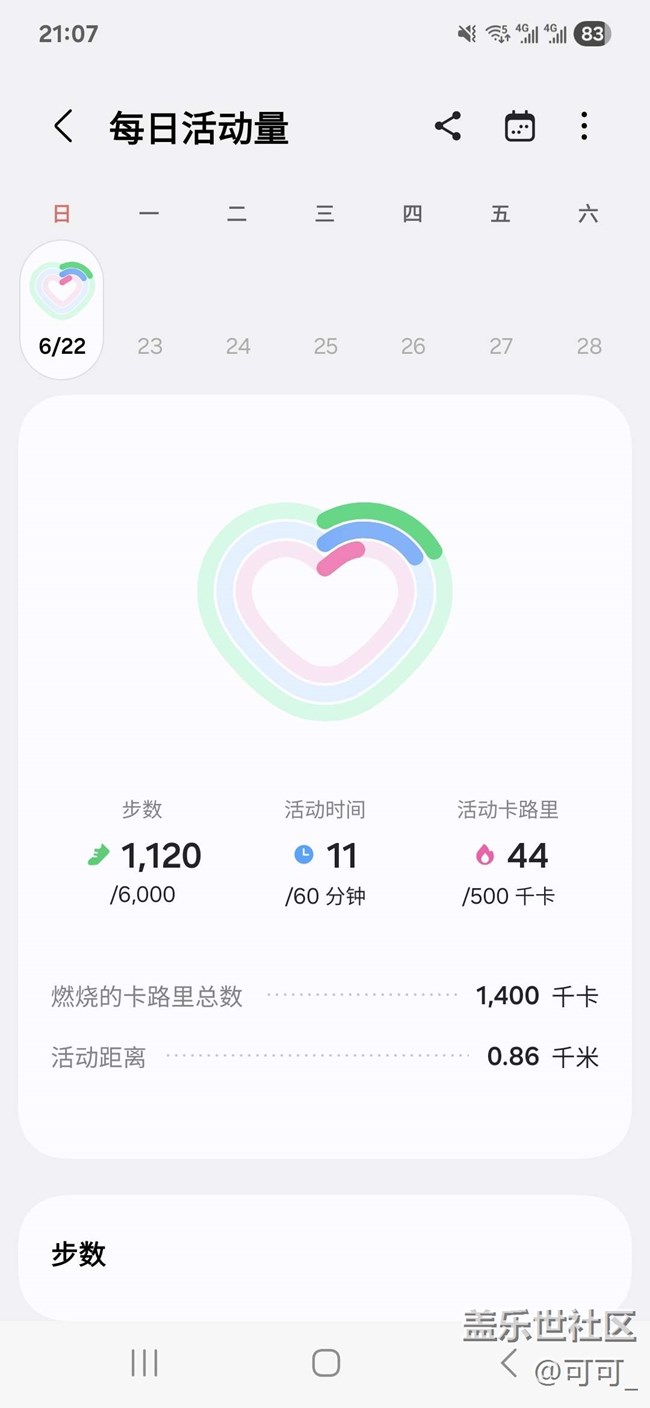Open the calendar date picker
The height and width of the screenshot is (1408, 650).
520,126
